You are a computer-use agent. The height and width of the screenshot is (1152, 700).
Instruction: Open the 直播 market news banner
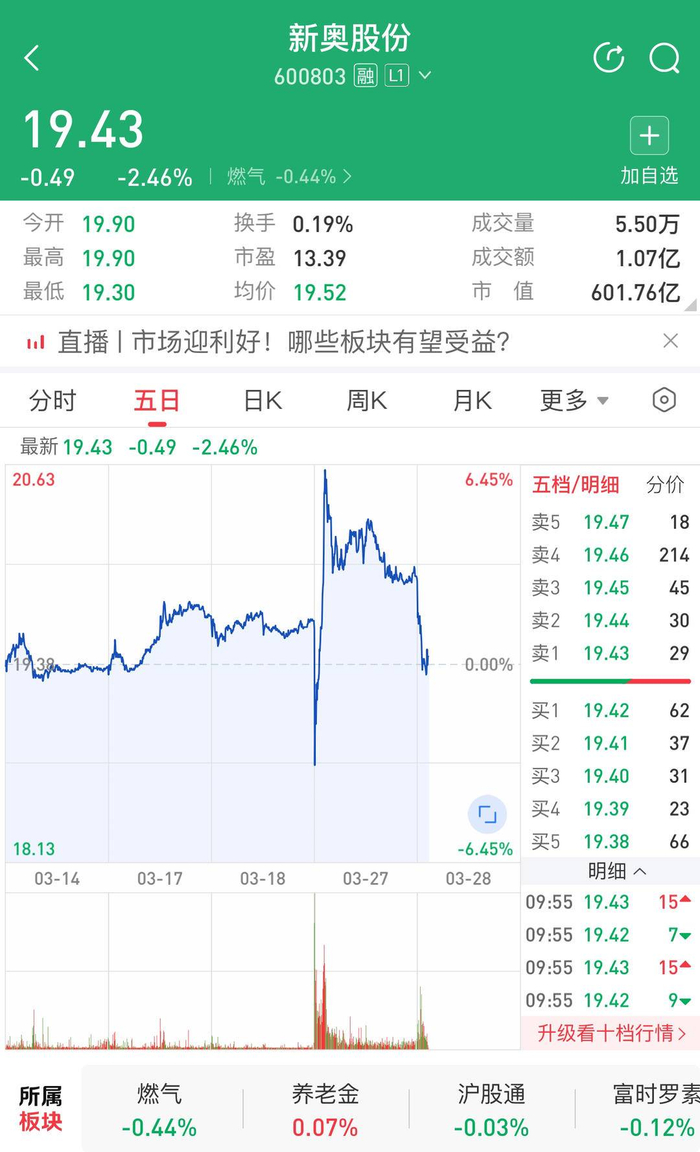click(284, 342)
